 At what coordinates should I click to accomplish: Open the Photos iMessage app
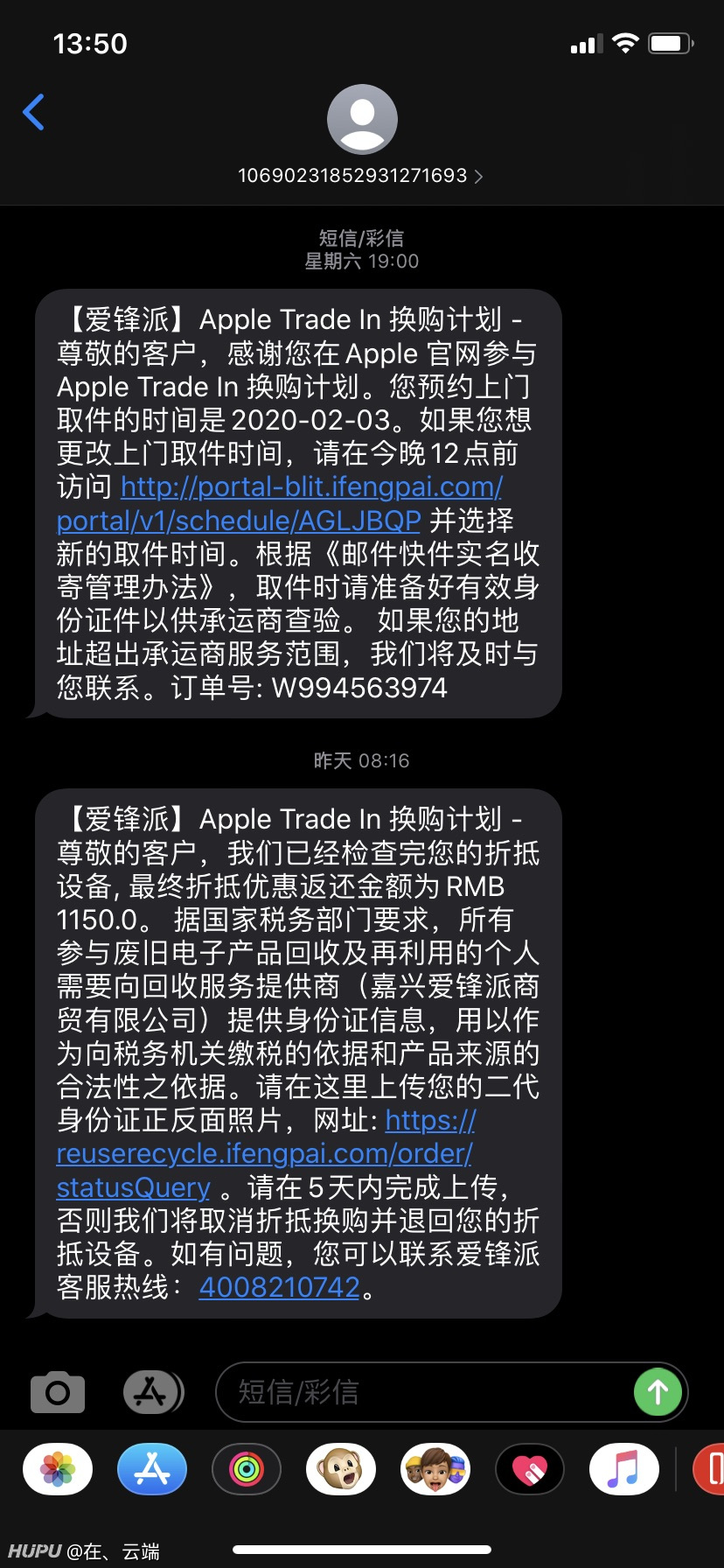58,1469
